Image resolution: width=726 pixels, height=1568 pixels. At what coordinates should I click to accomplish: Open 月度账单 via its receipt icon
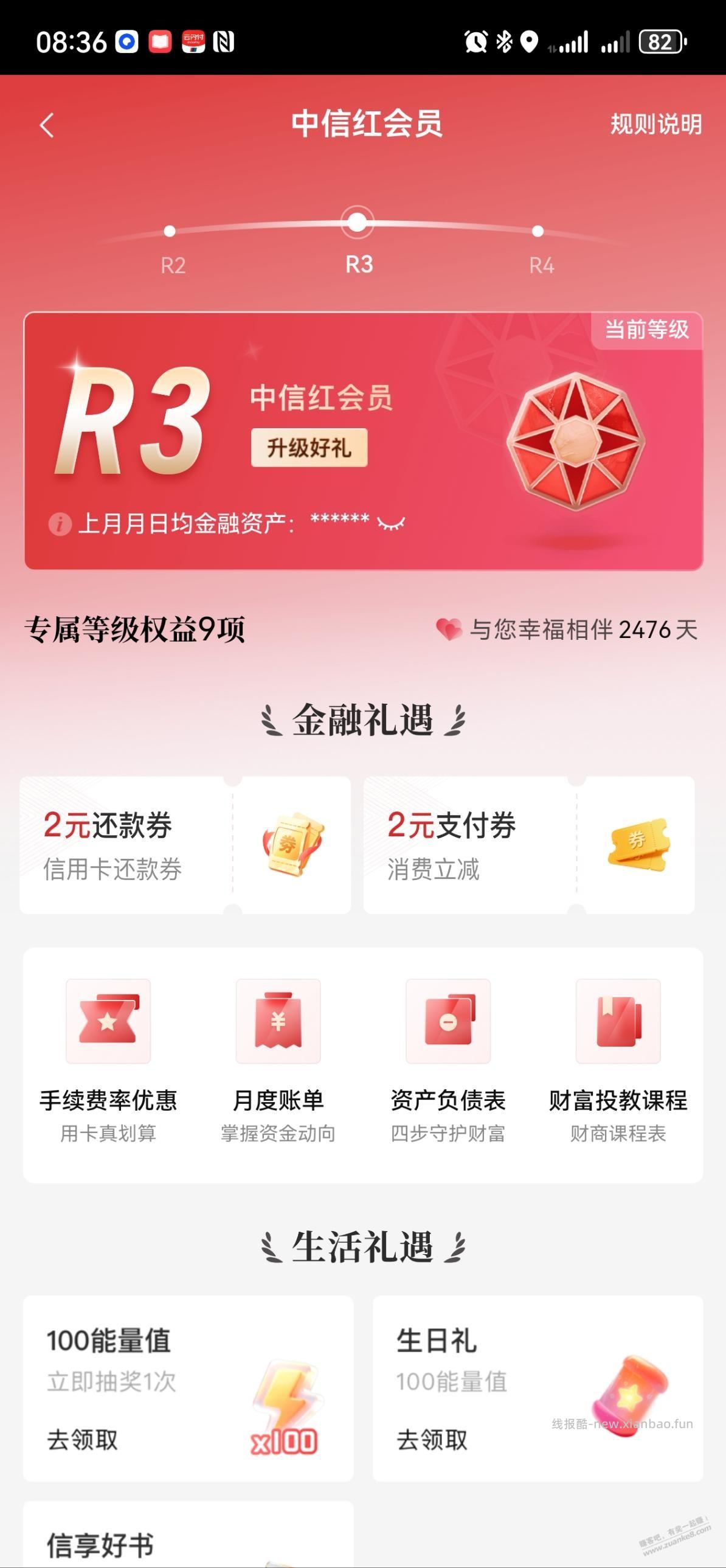pos(278,1021)
